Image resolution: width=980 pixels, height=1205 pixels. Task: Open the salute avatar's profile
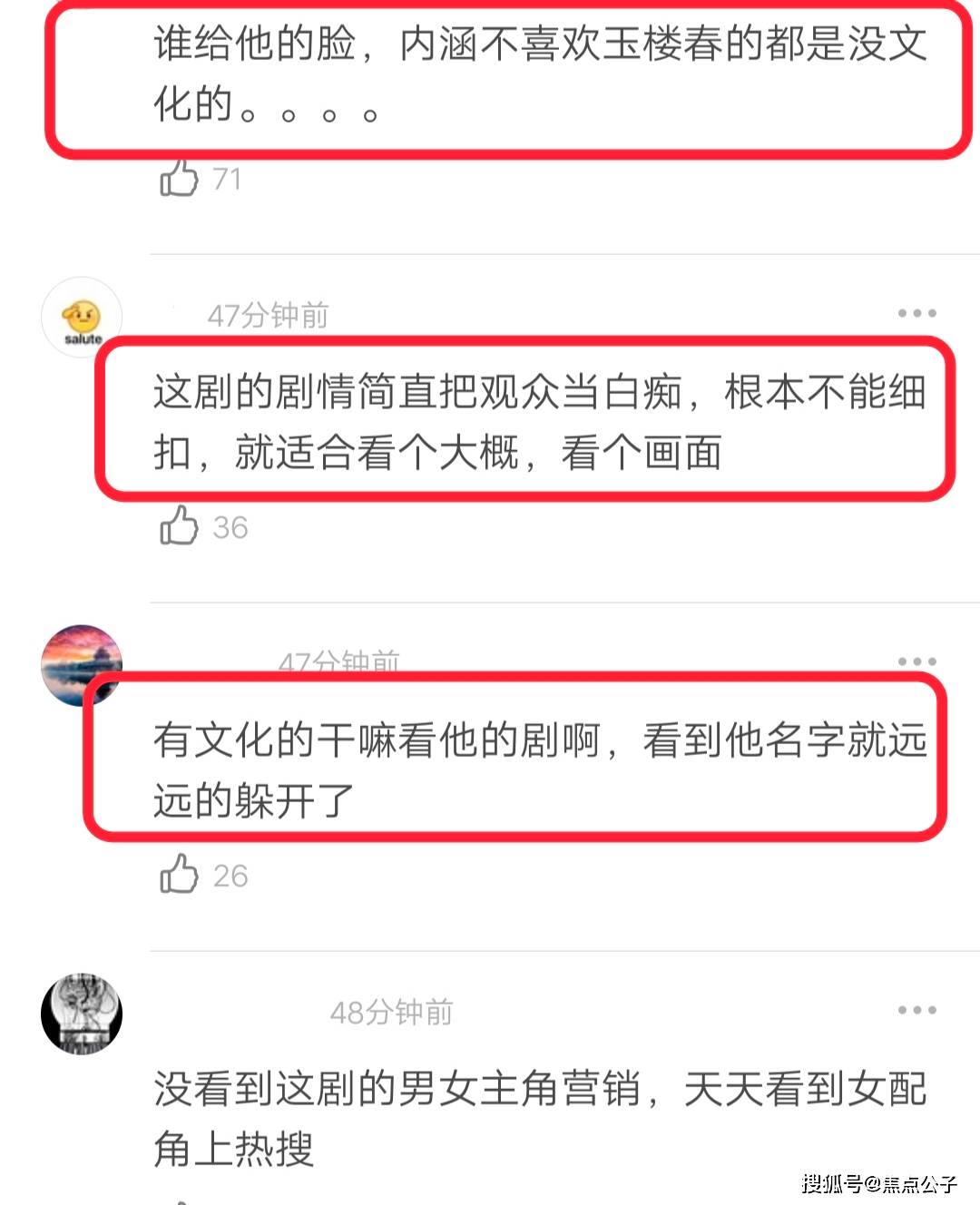coord(82,318)
